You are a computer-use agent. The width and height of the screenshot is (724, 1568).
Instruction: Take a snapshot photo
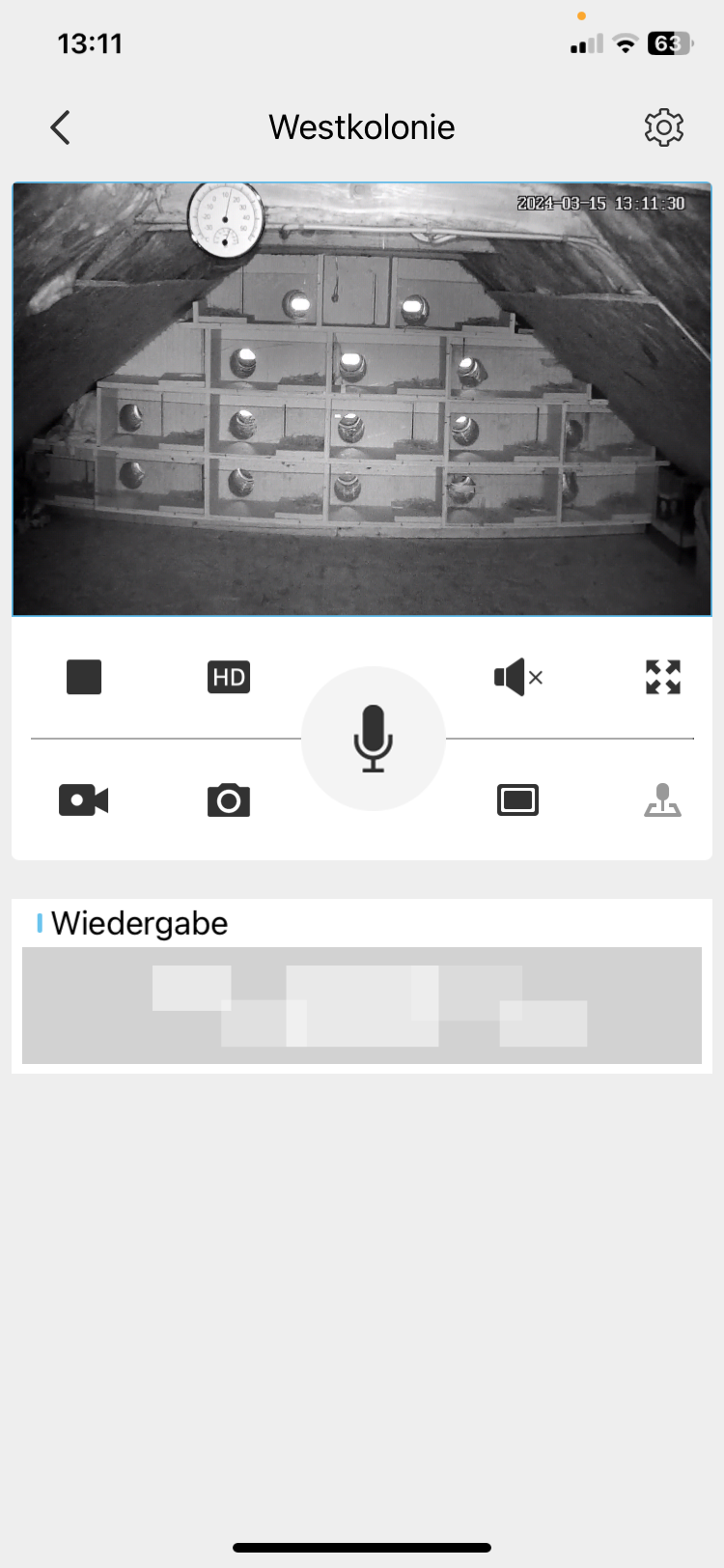coord(229,800)
